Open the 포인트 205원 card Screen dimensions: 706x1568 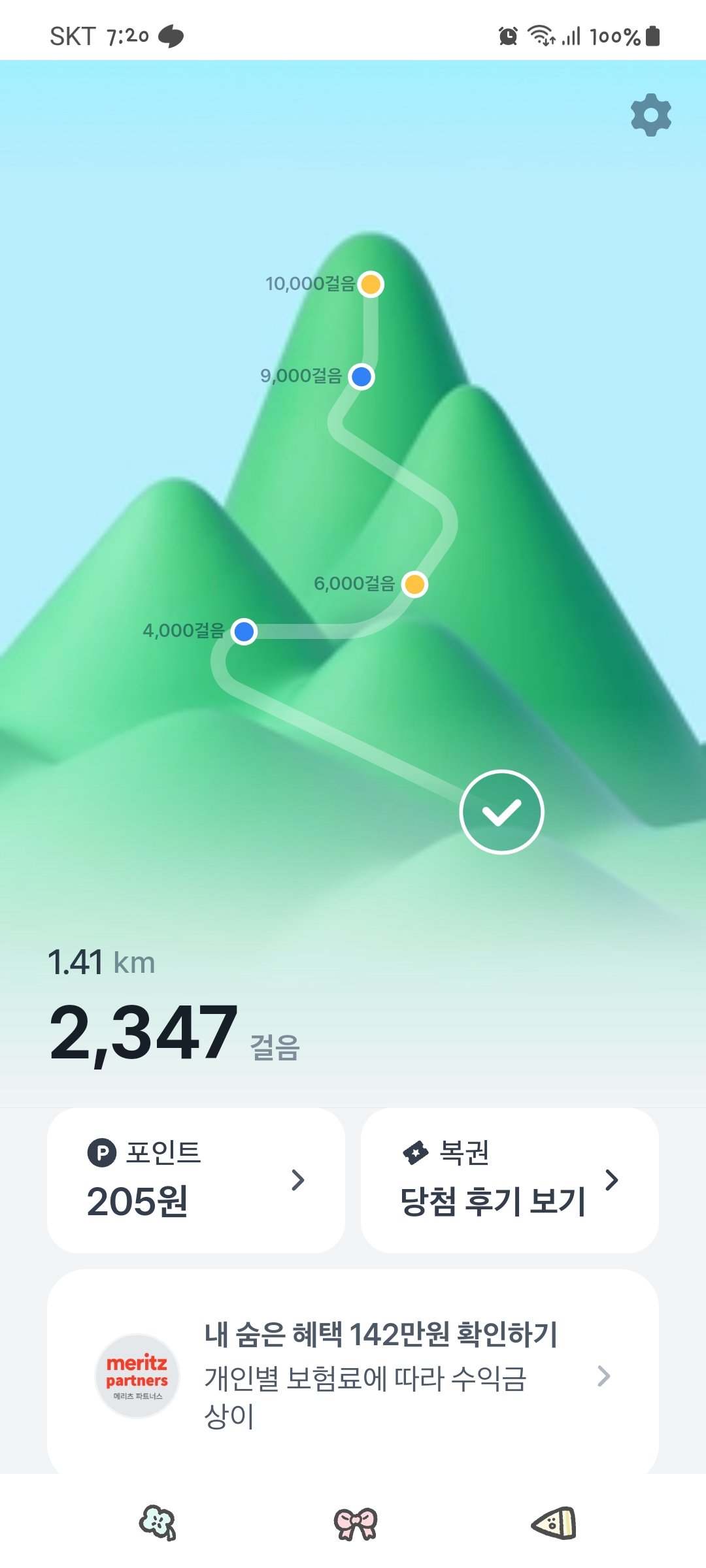[196, 1180]
